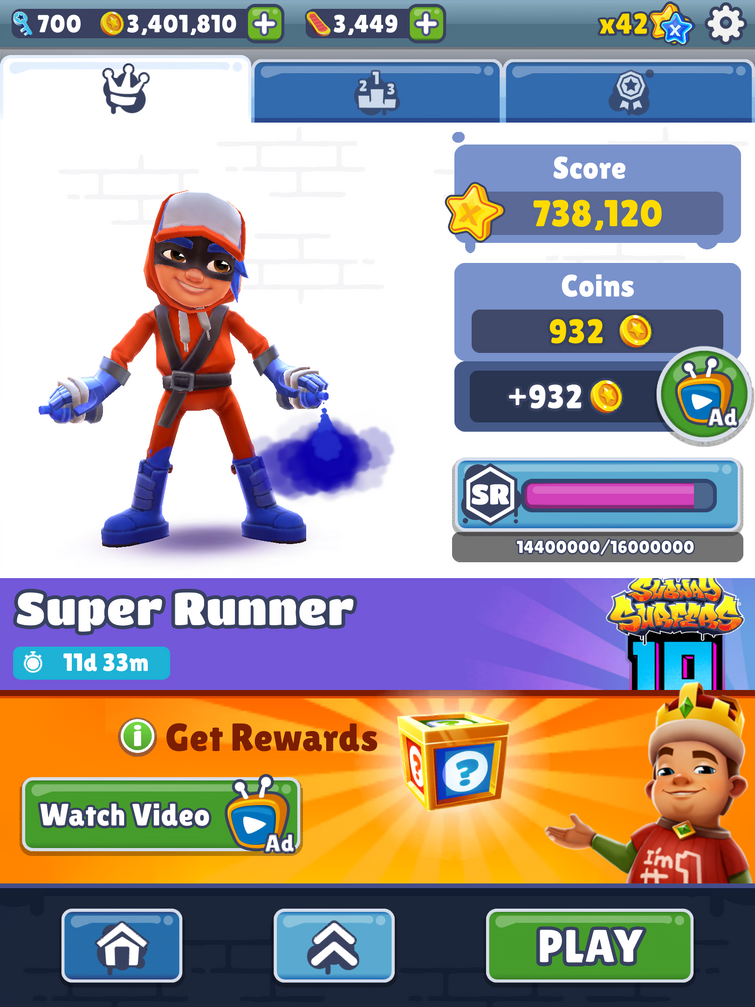755x1007 pixels.
Task: Start a new run with PLAY
Action: pos(589,945)
